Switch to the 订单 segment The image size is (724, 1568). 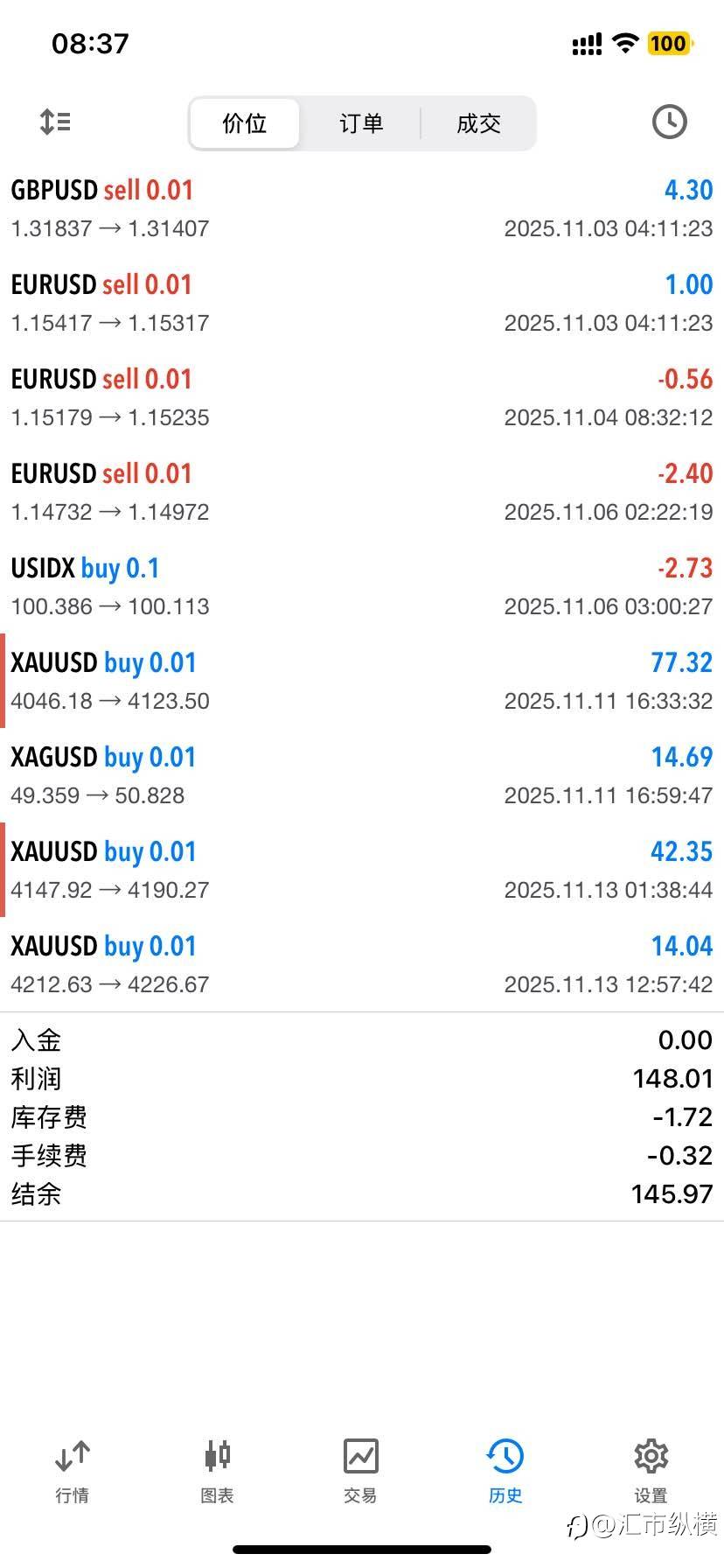(x=361, y=123)
